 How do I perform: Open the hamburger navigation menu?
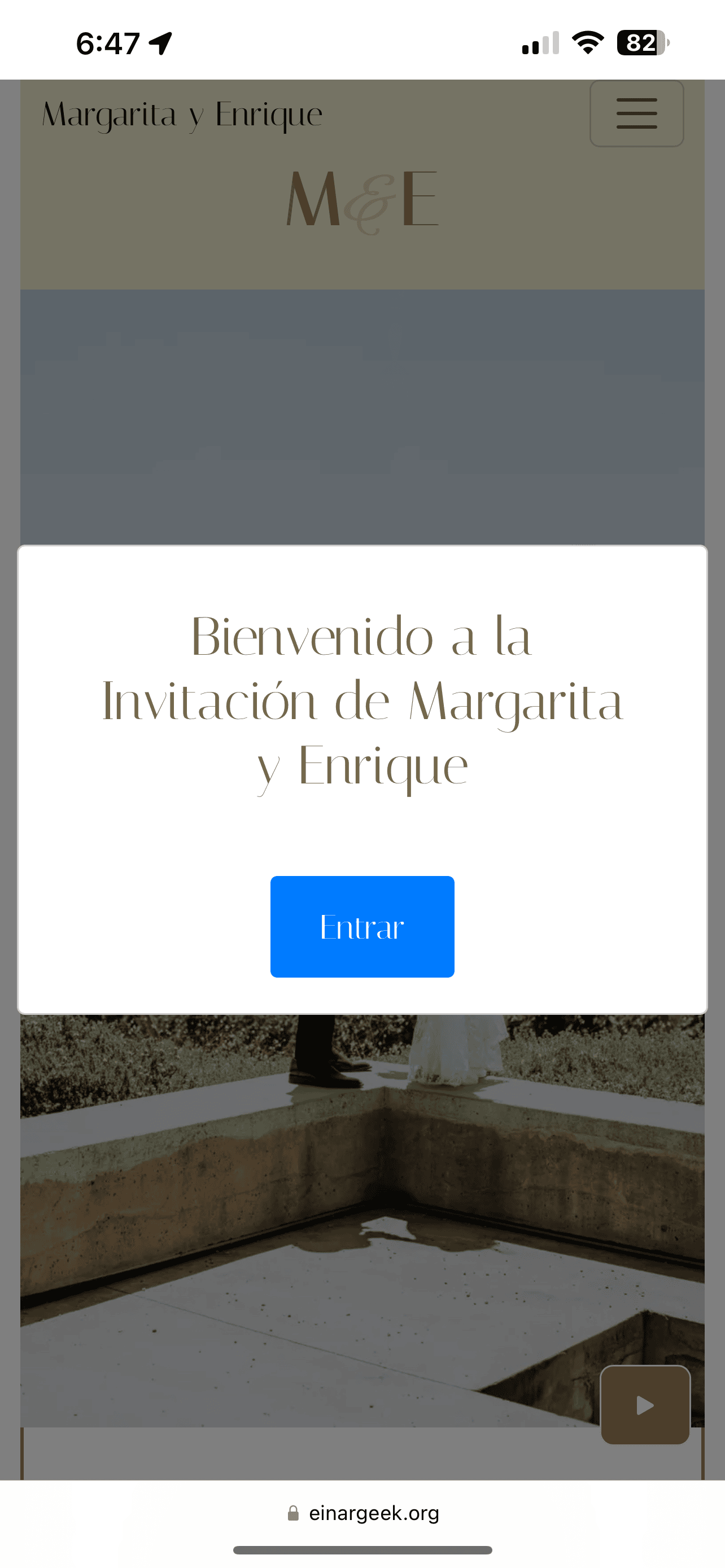tap(636, 114)
